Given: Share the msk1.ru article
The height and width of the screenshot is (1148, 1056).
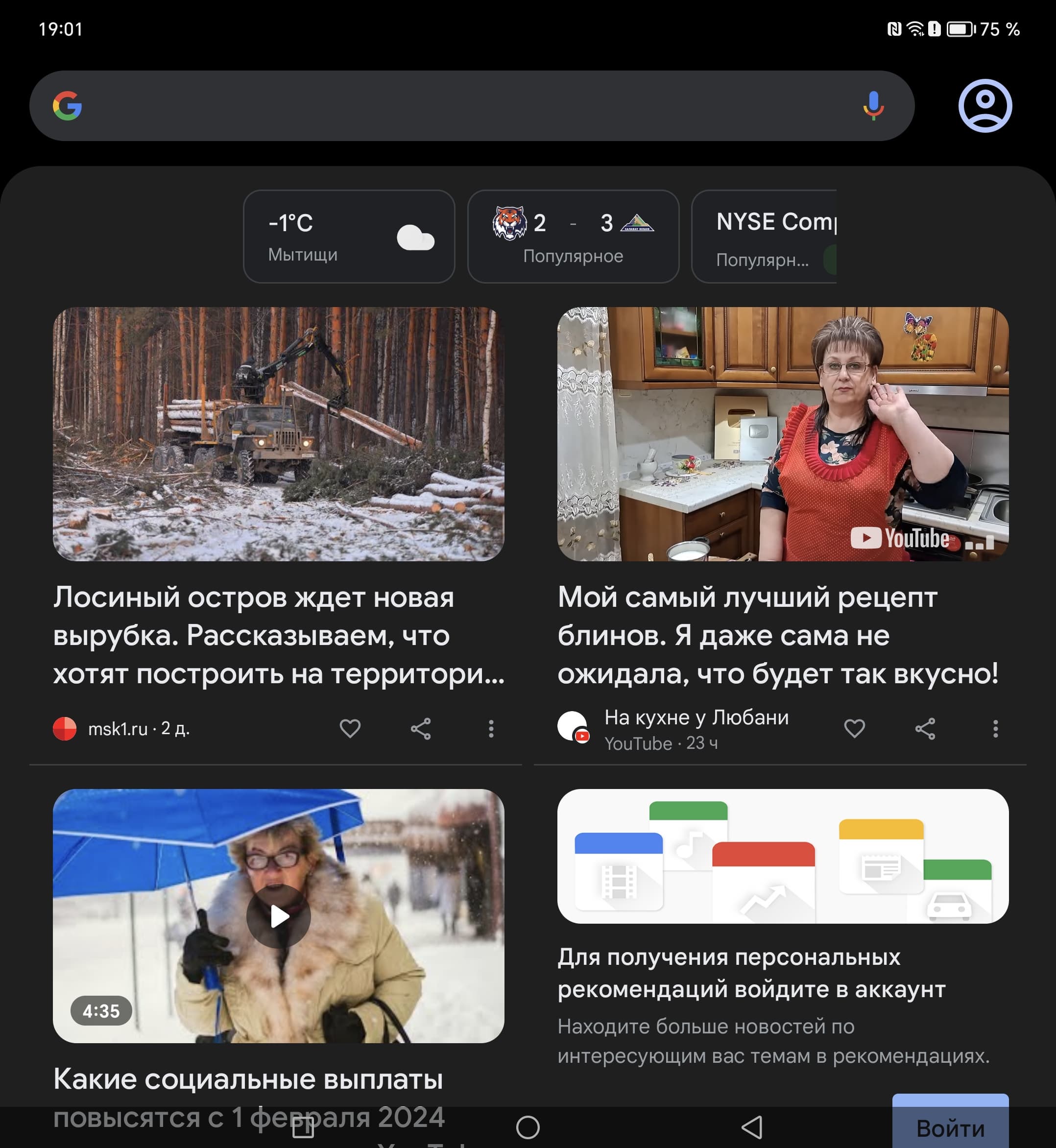Looking at the screenshot, I should click(421, 729).
